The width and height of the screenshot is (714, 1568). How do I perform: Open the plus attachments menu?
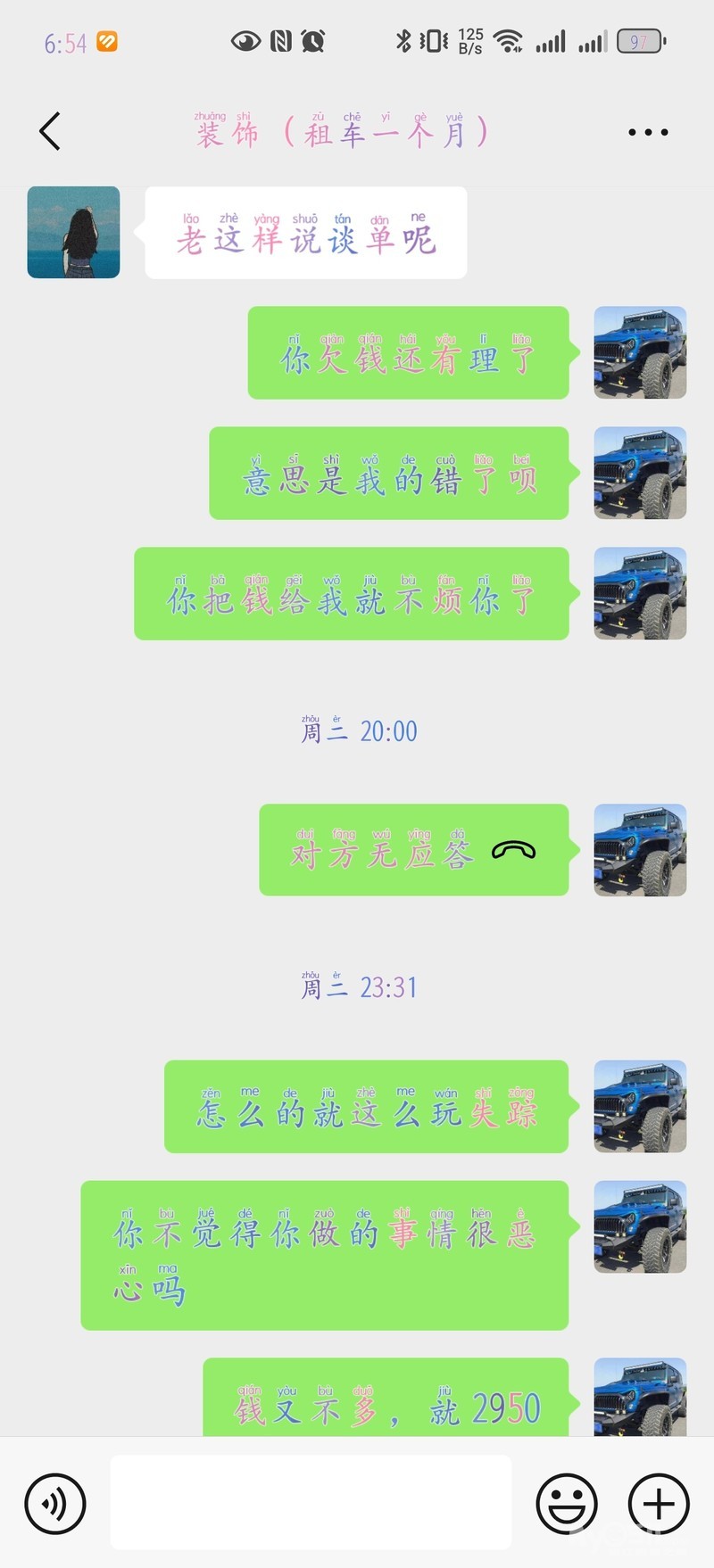pos(659,1503)
